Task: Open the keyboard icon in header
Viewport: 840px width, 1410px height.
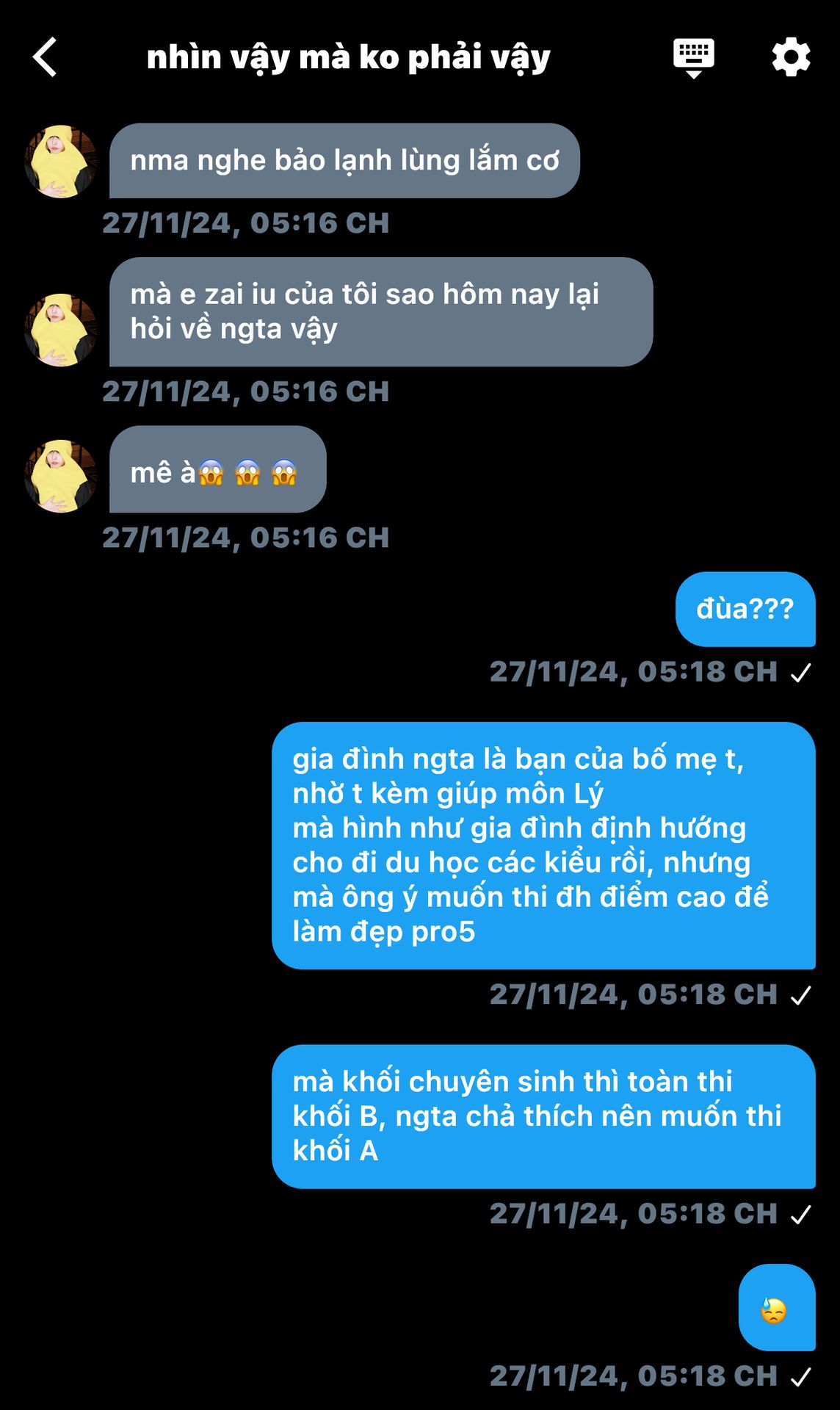Action: [x=694, y=58]
